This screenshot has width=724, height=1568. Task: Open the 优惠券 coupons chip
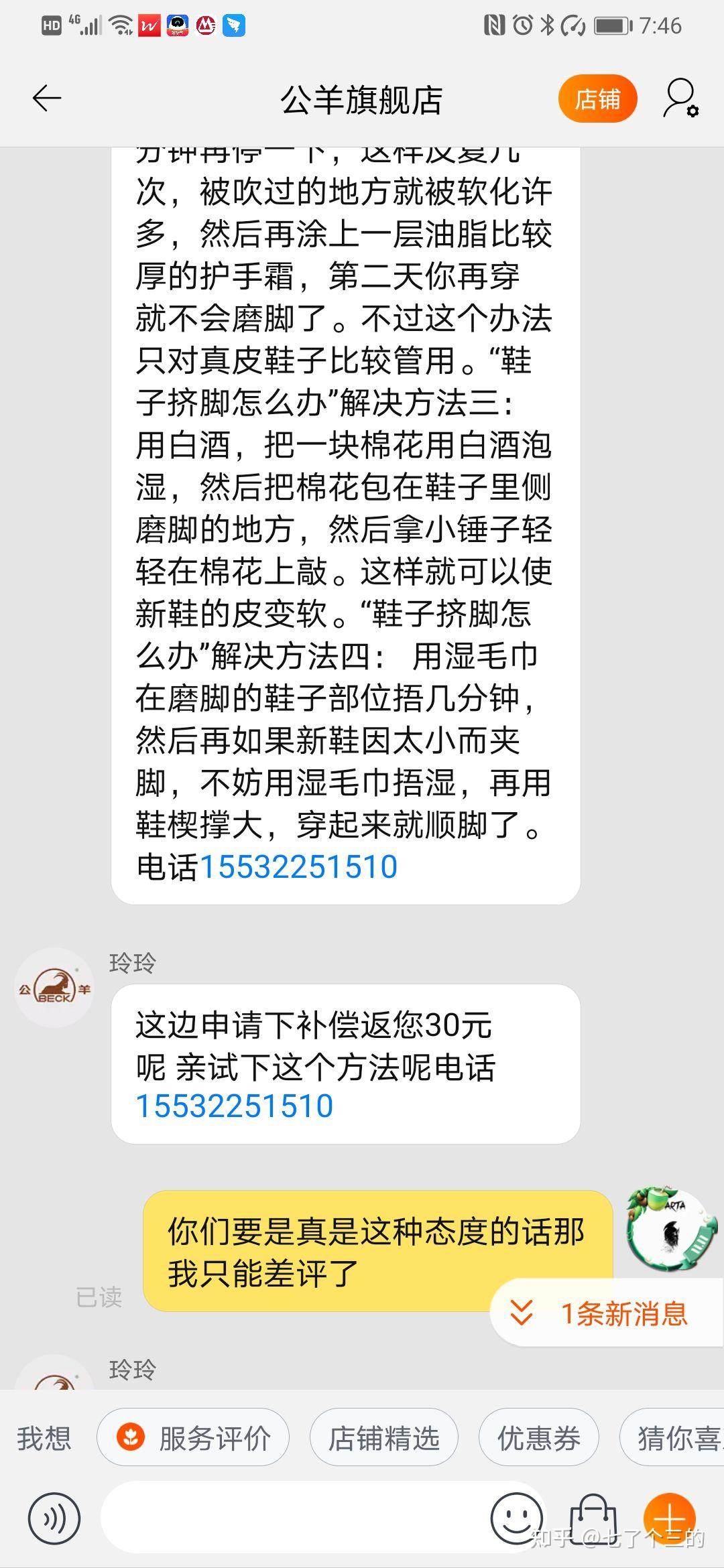(x=538, y=1437)
